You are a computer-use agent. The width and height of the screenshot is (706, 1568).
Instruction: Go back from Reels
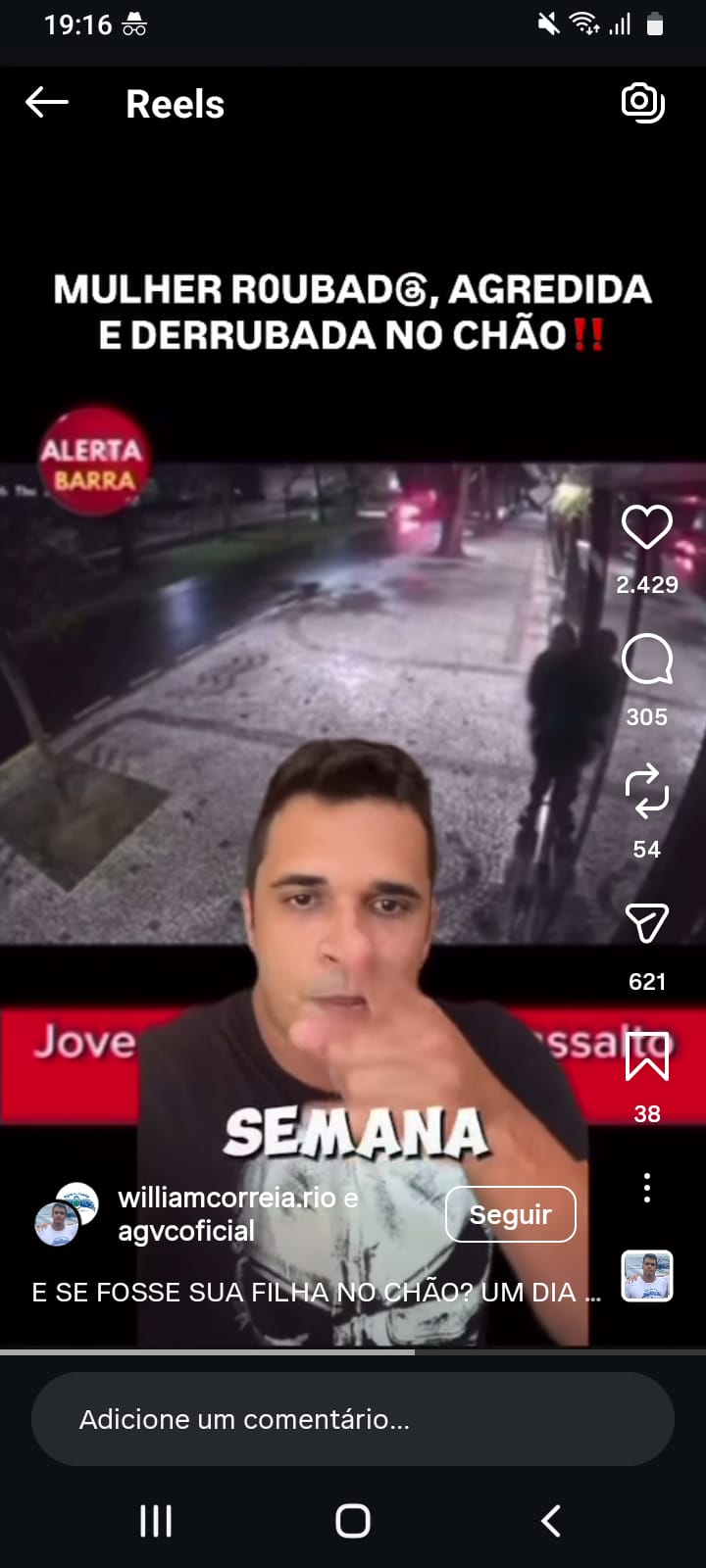tap(46, 102)
